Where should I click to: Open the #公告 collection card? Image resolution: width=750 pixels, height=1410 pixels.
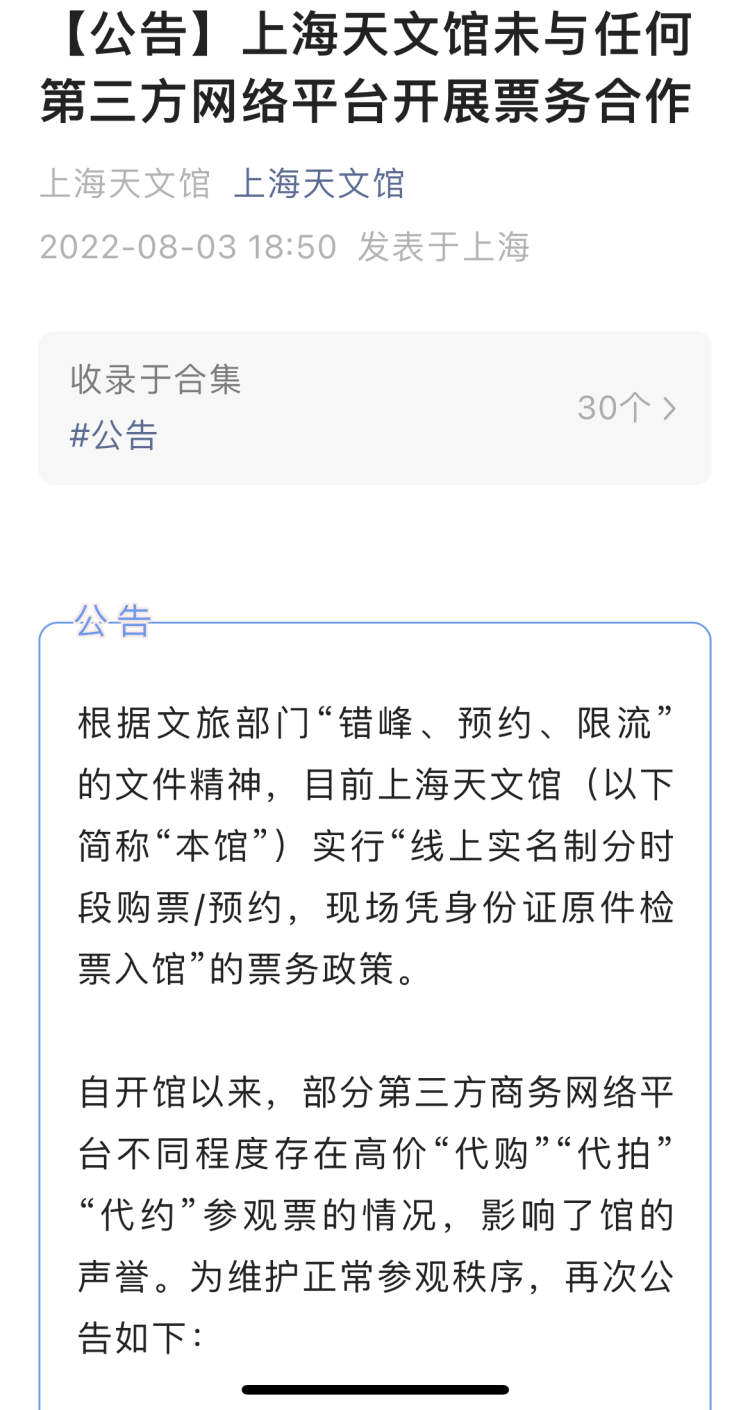pyautogui.click(x=374, y=408)
